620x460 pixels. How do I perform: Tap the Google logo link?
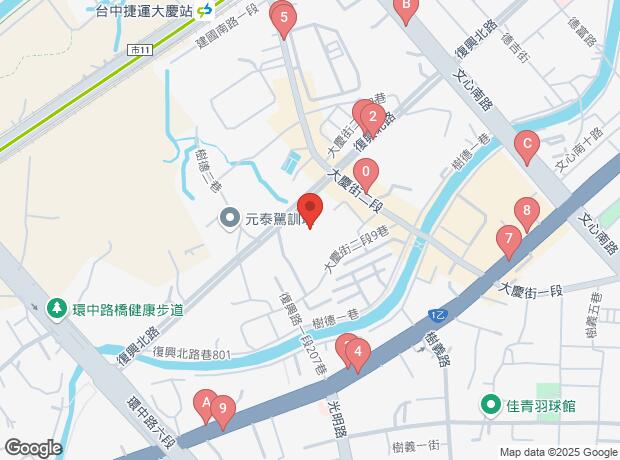coord(32,447)
